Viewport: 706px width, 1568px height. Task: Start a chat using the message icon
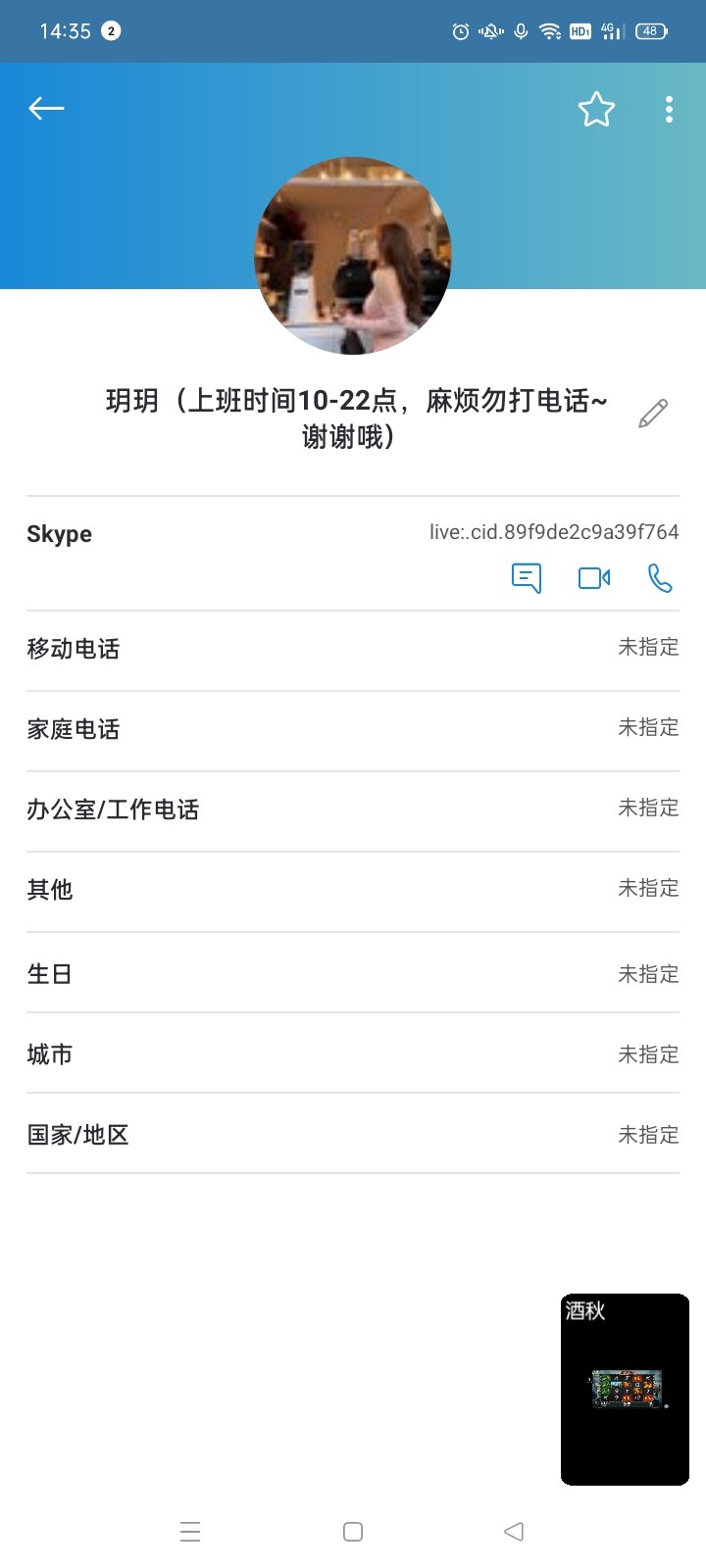point(527,578)
